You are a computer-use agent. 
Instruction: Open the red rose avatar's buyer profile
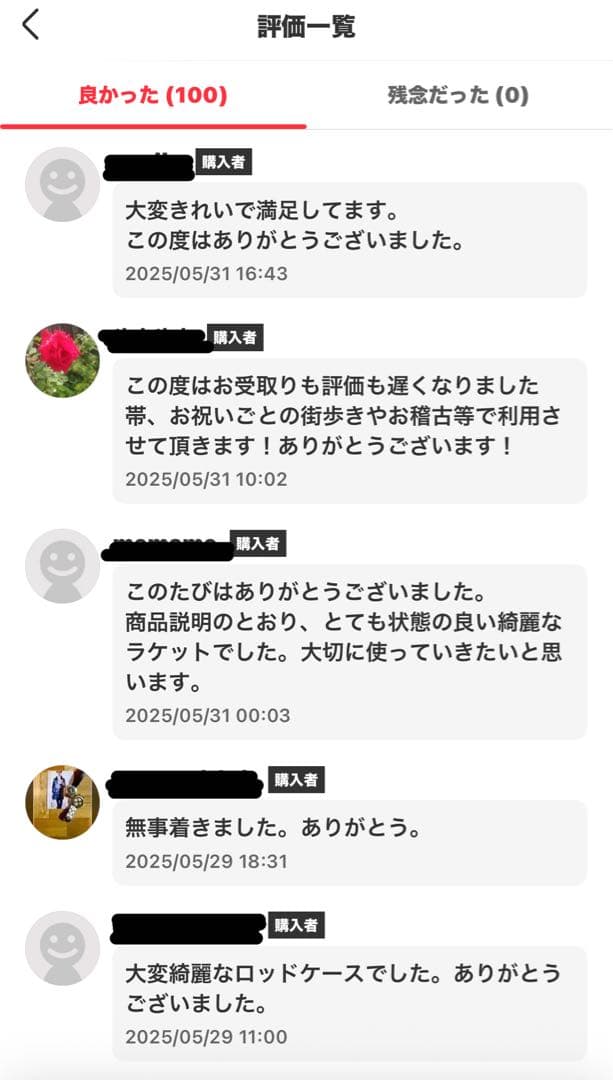click(x=62, y=361)
